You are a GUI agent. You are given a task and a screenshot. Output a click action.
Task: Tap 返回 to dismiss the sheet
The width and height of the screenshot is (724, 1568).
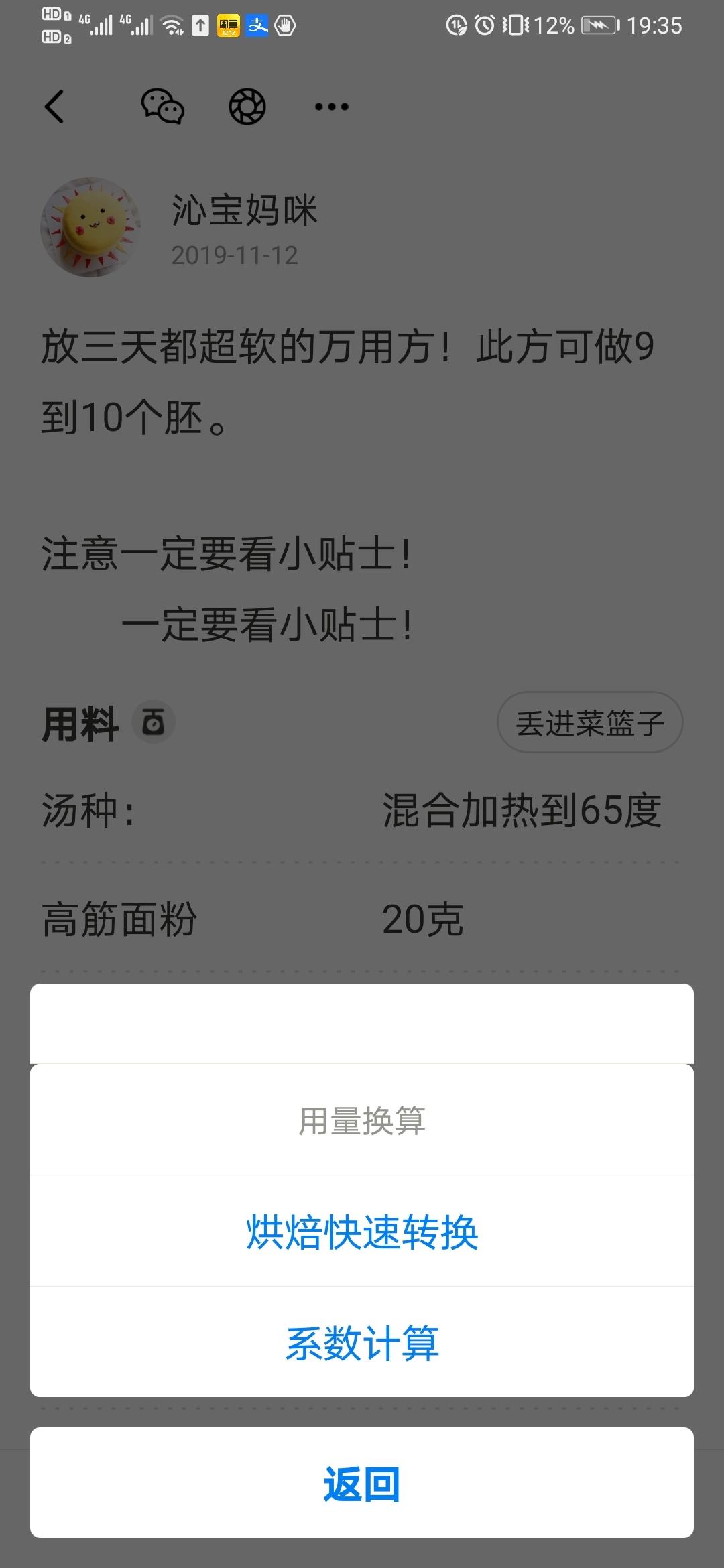click(362, 1484)
